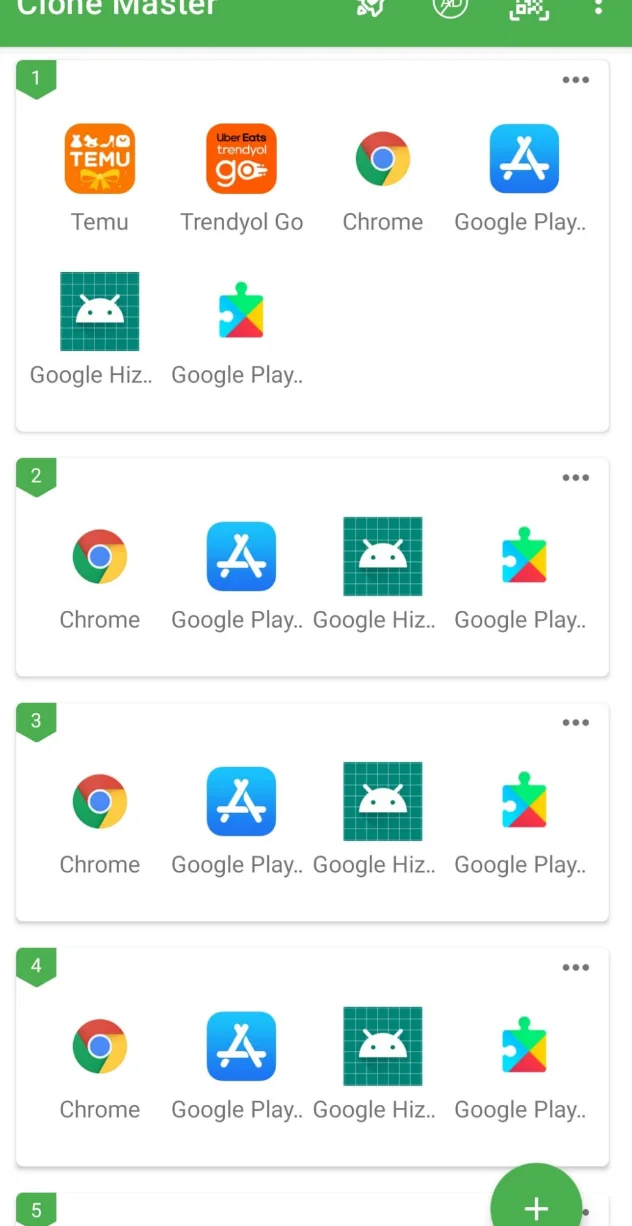The width and height of the screenshot is (632, 1226).
Task: Open the puzzle-icon Google Play app in space 4
Action: (524, 1047)
